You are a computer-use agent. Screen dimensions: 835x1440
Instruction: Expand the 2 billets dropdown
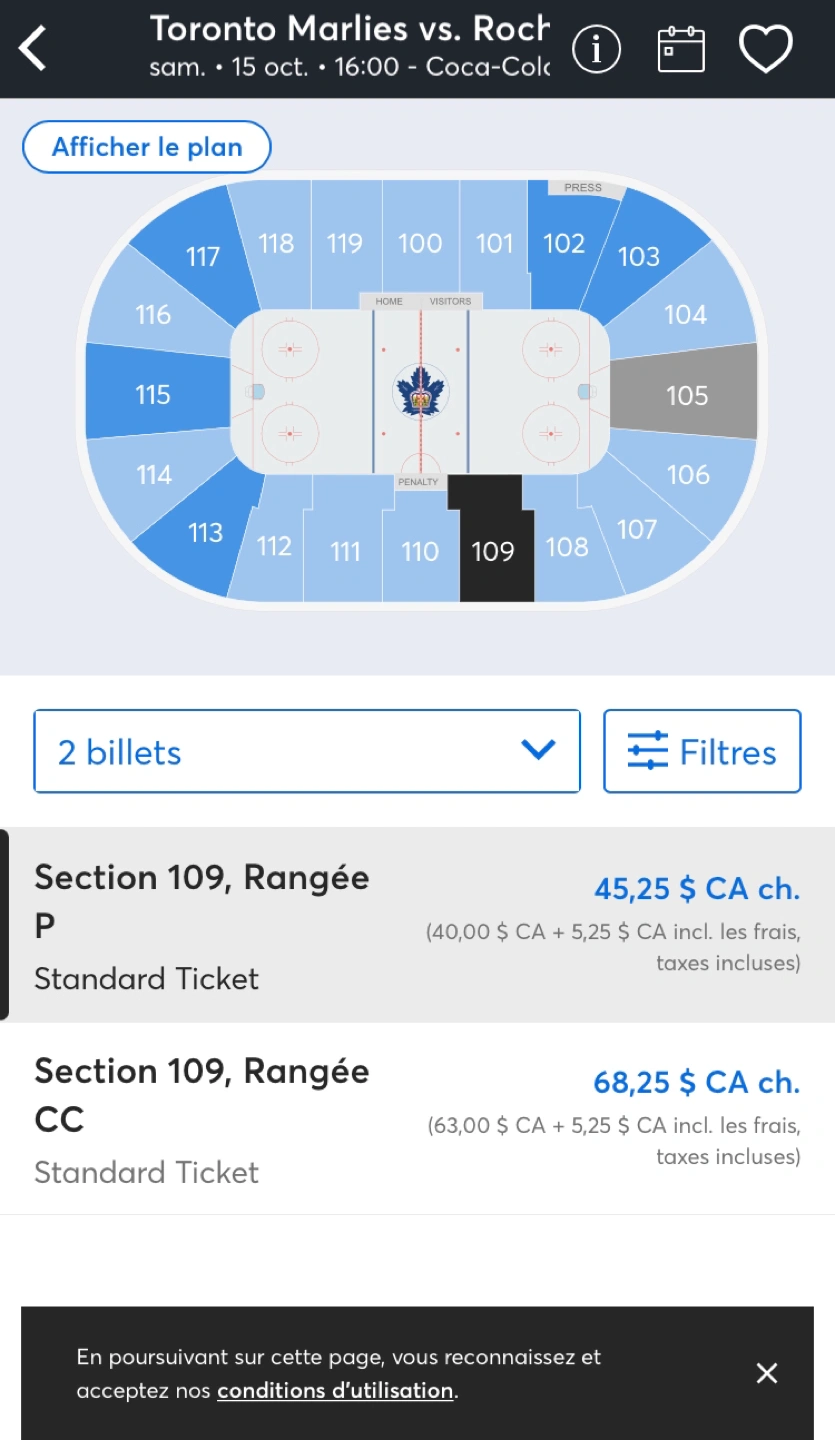click(307, 752)
